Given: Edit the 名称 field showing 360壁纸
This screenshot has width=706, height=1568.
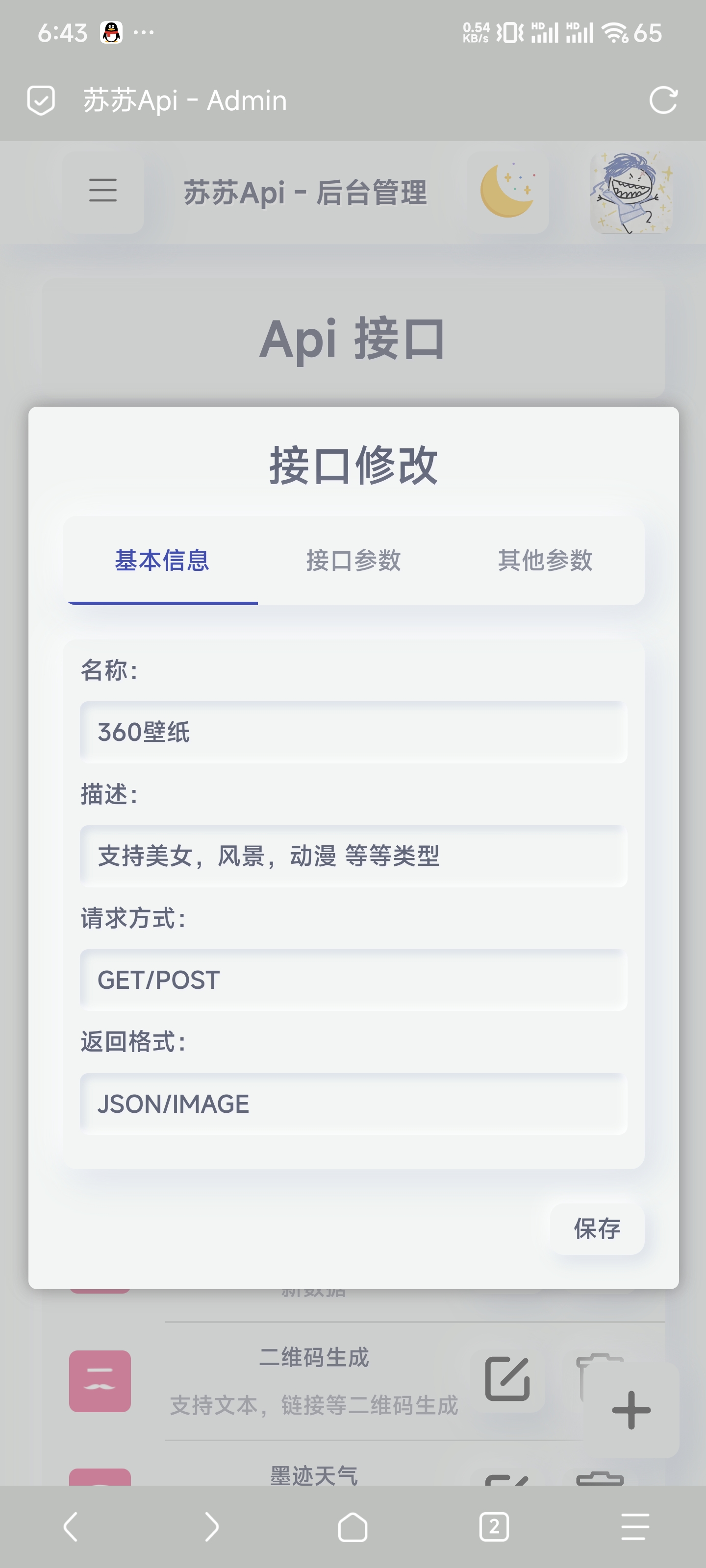Looking at the screenshot, I should click(x=353, y=732).
